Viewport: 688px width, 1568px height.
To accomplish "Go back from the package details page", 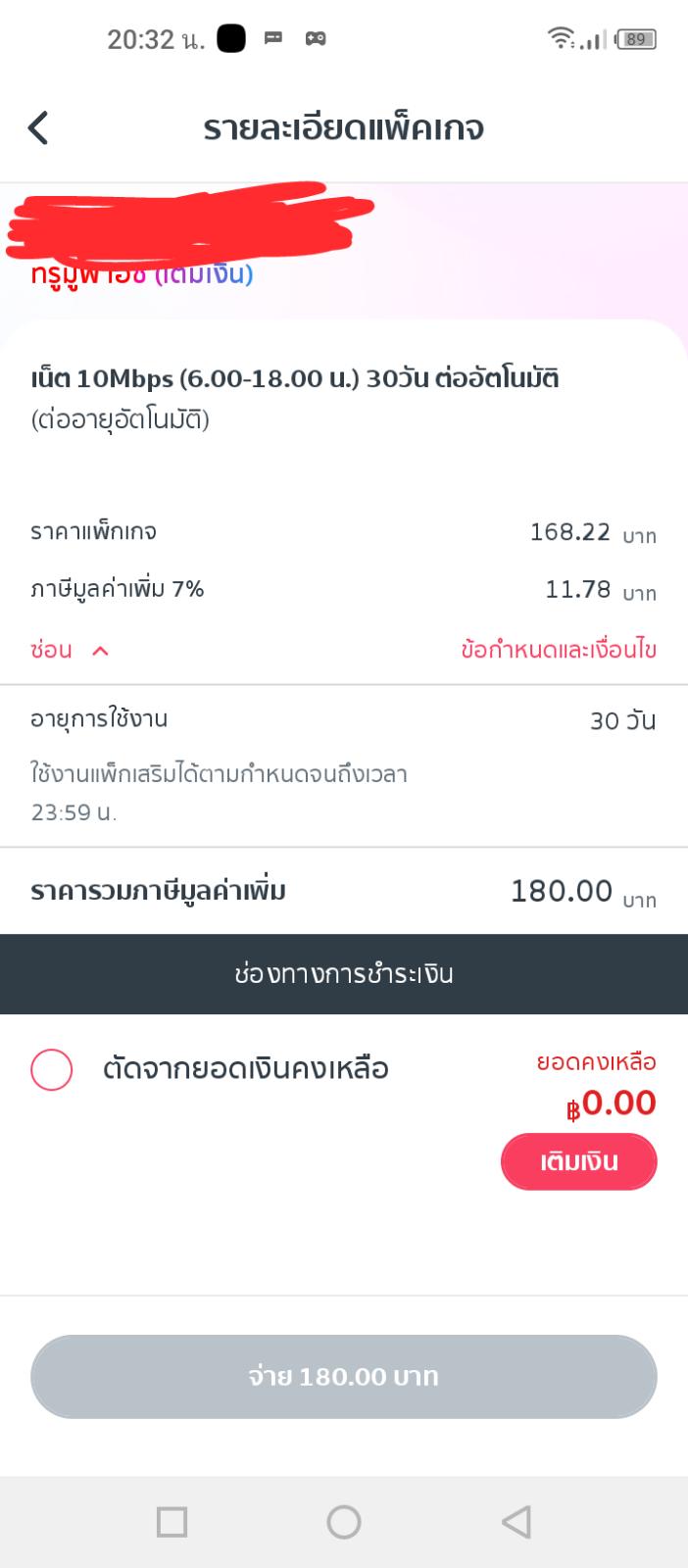I will [38, 128].
